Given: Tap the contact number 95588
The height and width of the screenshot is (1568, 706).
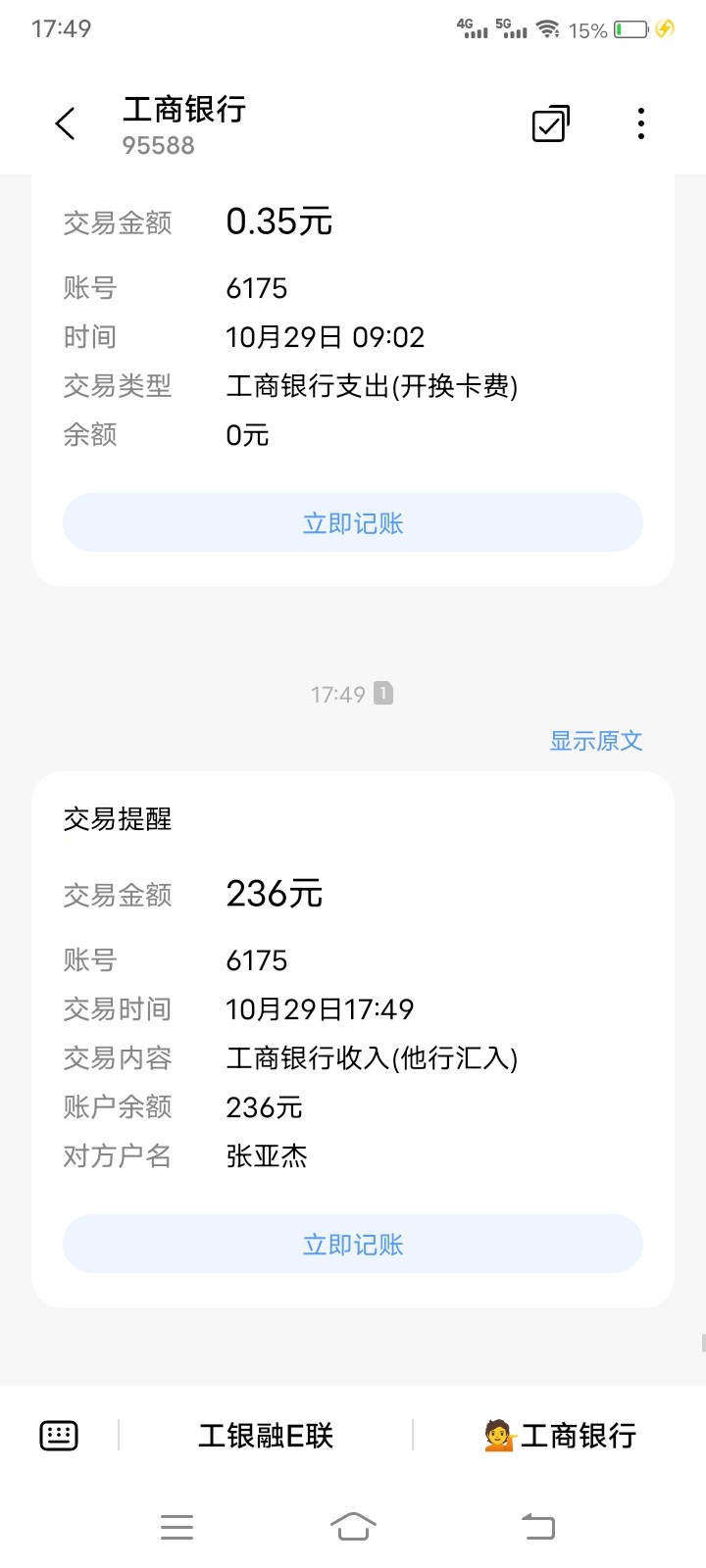Looking at the screenshot, I should (x=160, y=147).
